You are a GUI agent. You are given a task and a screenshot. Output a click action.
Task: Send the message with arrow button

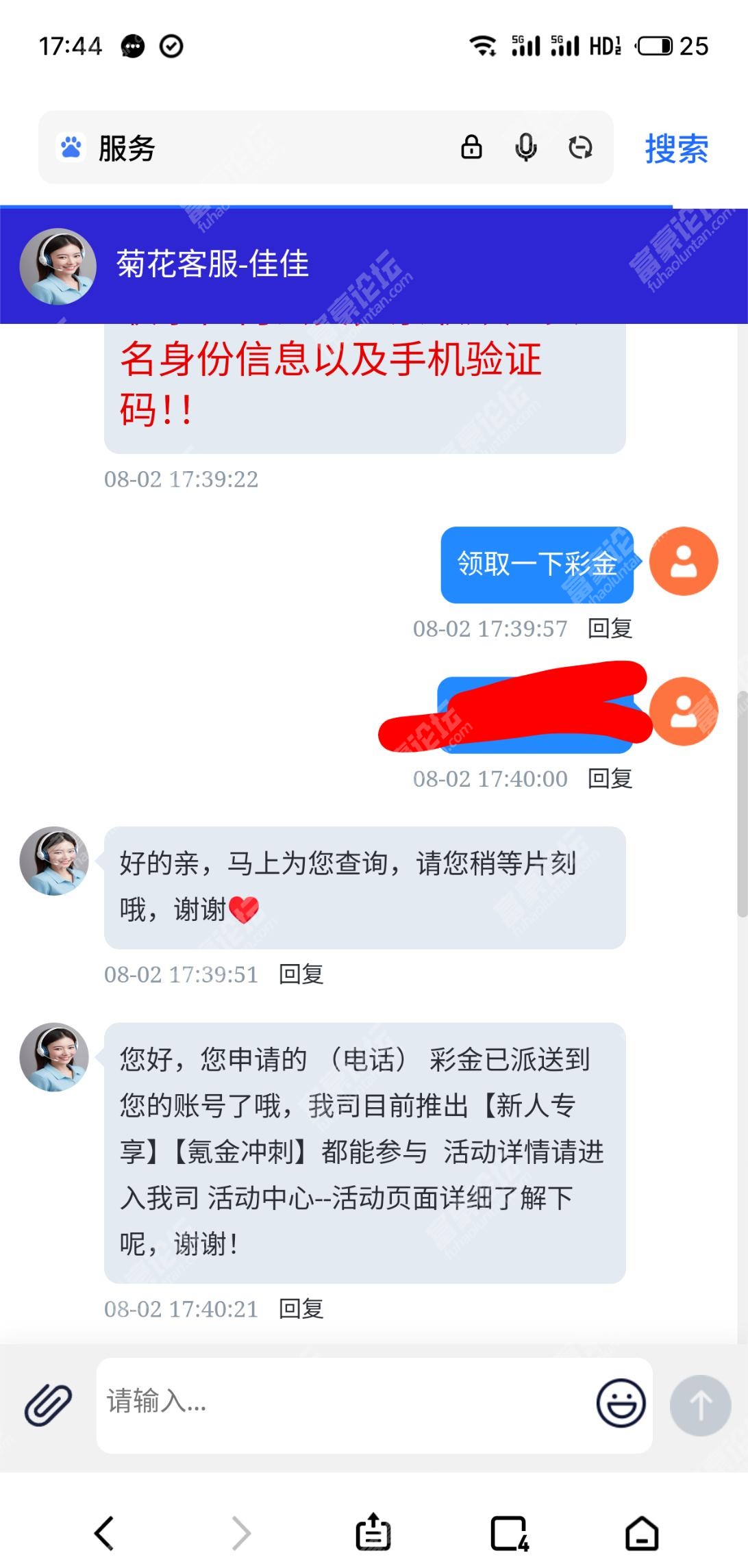click(699, 1405)
